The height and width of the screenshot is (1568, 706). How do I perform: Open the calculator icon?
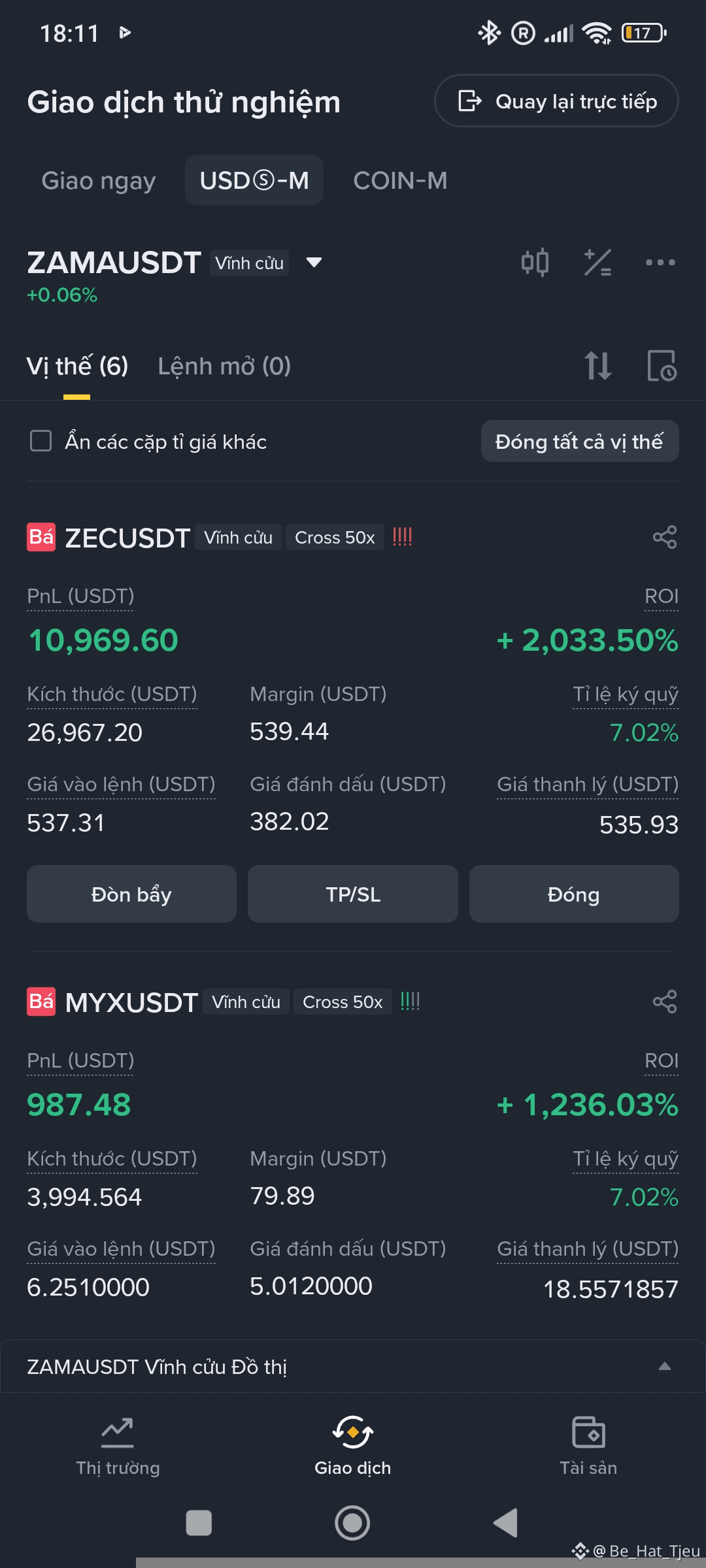click(x=597, y=263)
